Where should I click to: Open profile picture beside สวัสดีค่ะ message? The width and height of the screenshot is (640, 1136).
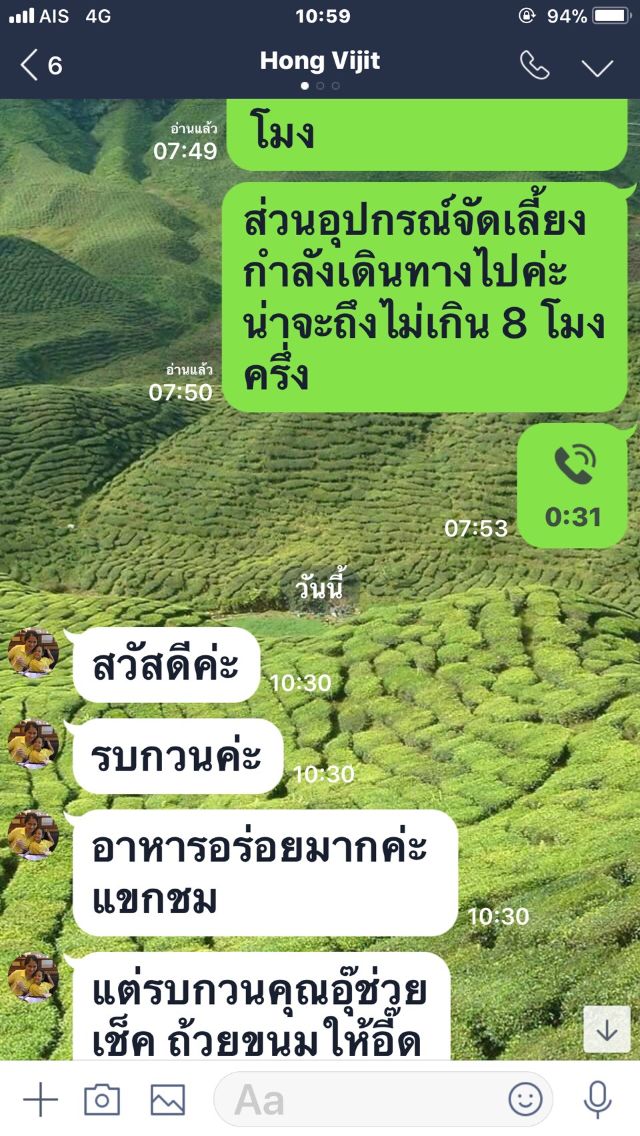[x=32, y=654]
